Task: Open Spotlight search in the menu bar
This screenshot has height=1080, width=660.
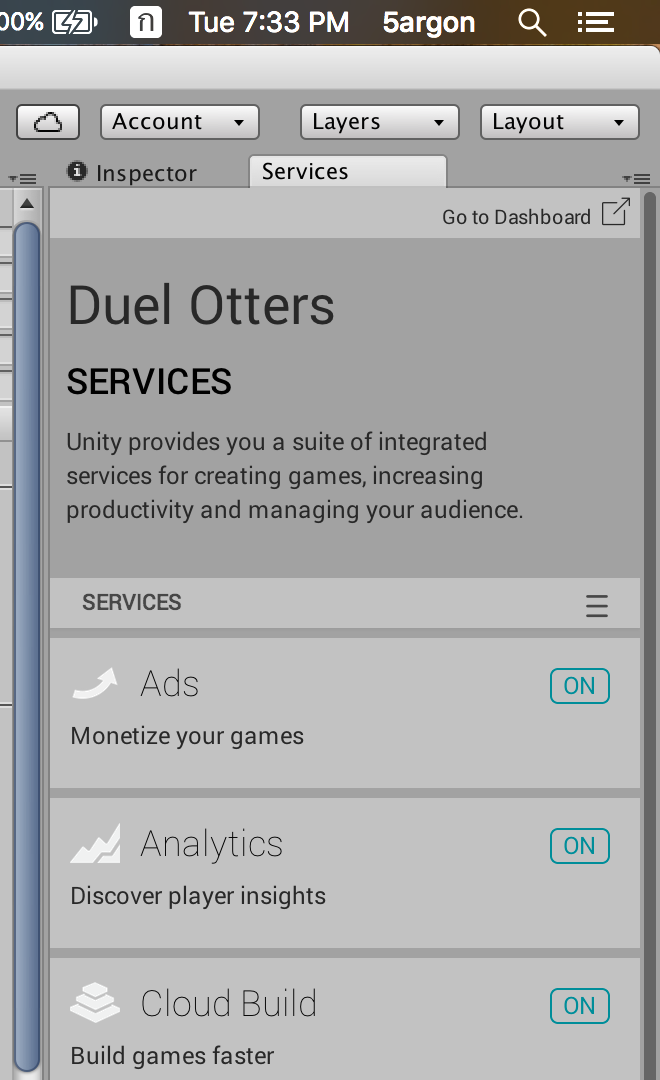Action: [x=532, y=22]
